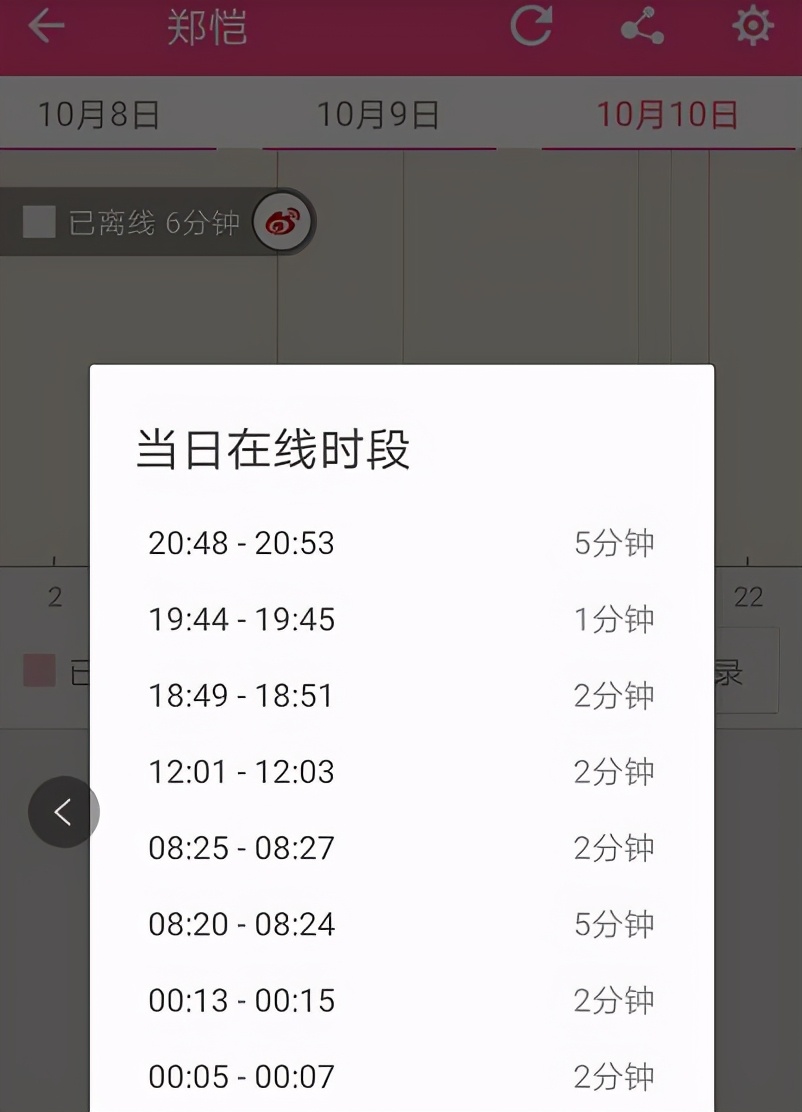
Task: Click the circular refresh symbol in header
Action: coord(533,27)
